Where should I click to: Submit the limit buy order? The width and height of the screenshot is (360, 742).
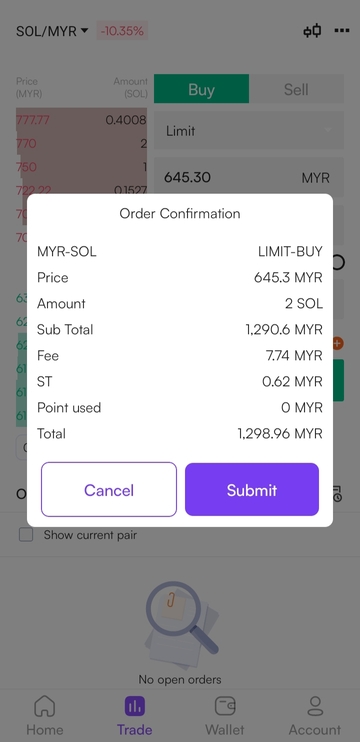tap(252, 489)
